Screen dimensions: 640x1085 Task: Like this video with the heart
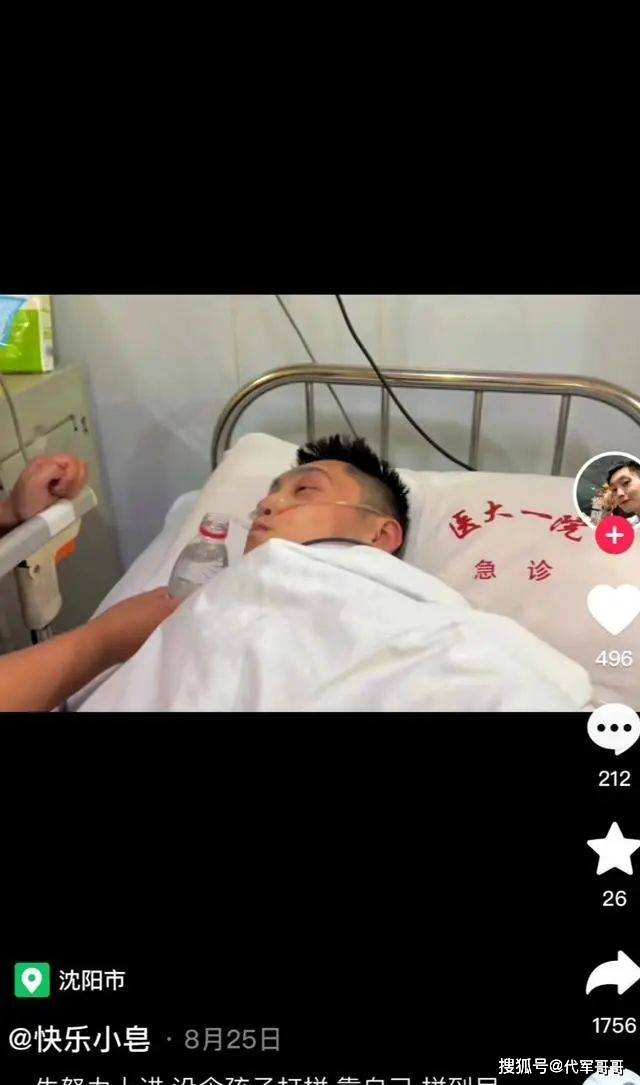tap(613, 610)
